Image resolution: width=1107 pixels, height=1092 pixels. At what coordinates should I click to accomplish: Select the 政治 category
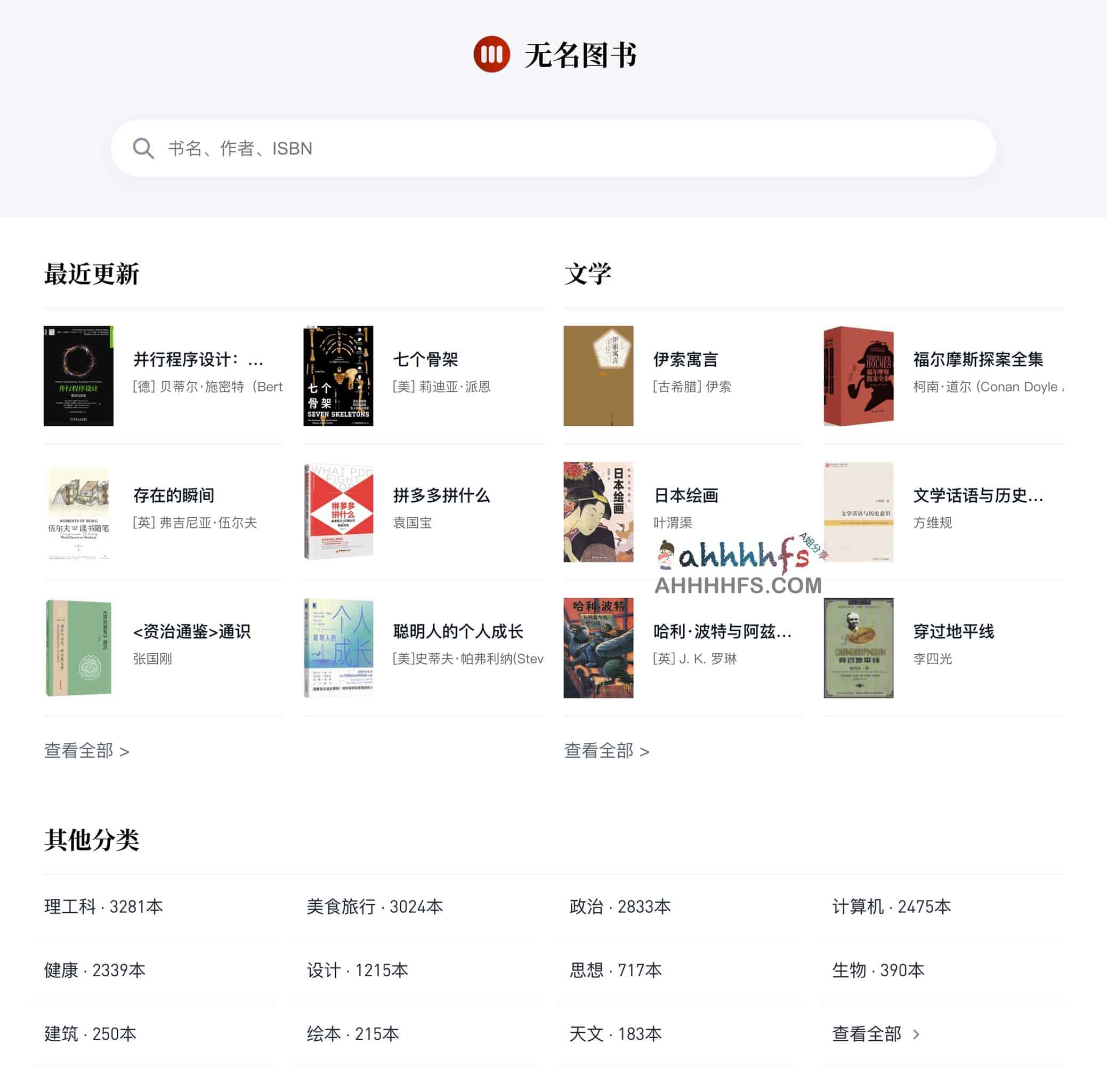pyautogui.click(x=619, y=906)
